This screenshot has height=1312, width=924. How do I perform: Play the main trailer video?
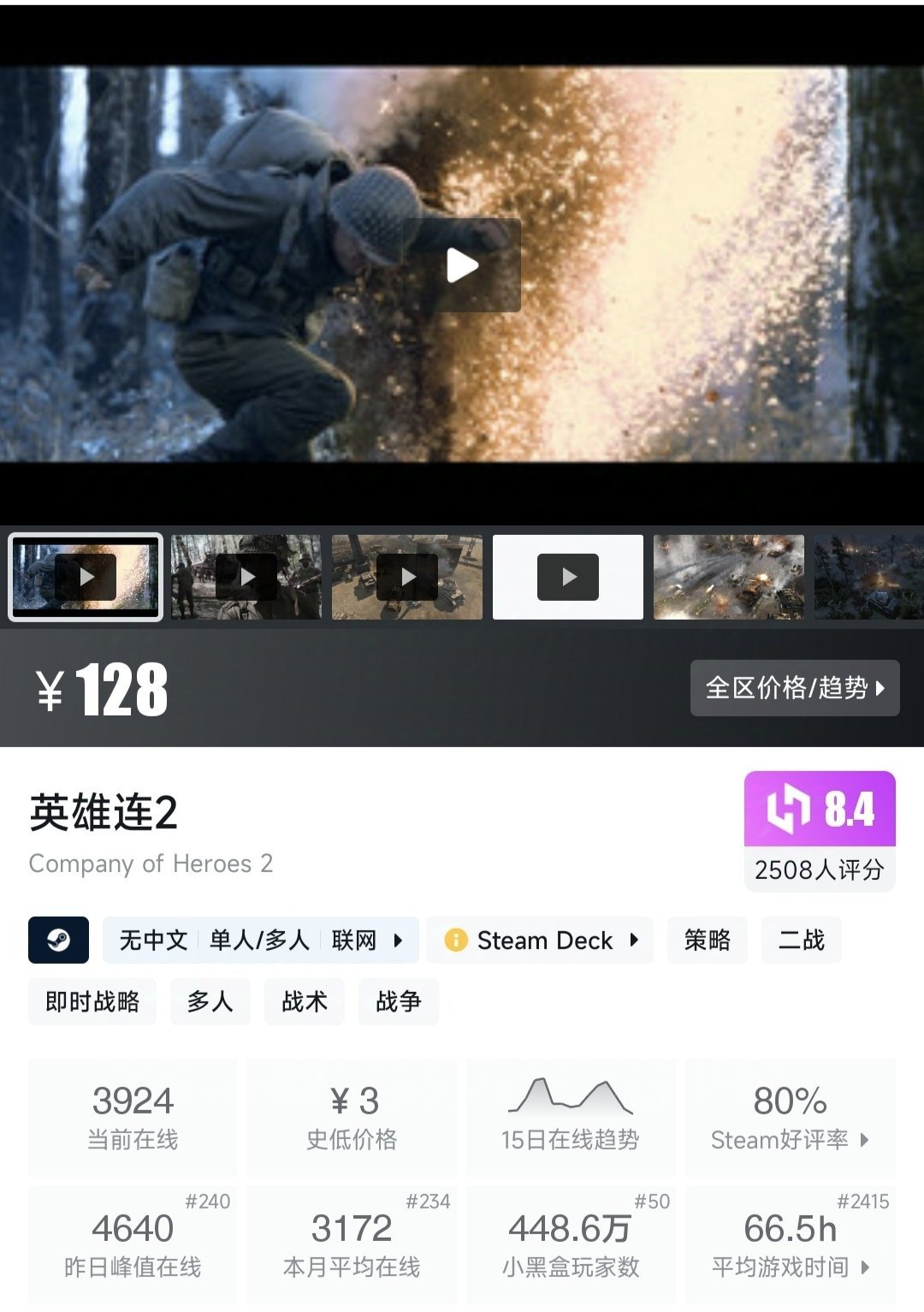point(461,265)
